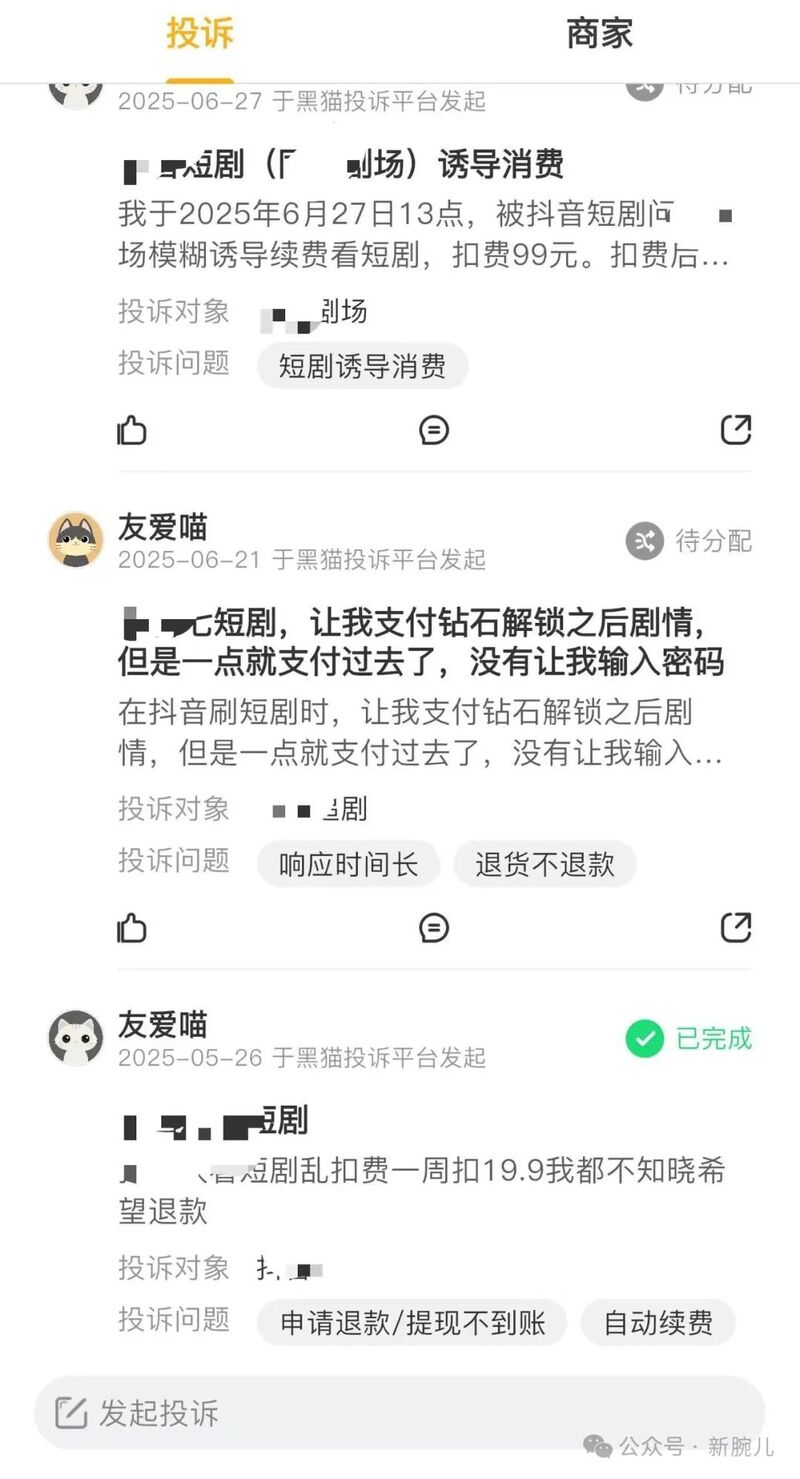
Task: Share the 钻石解锁 payment complaint
Action: click(735, 928)
